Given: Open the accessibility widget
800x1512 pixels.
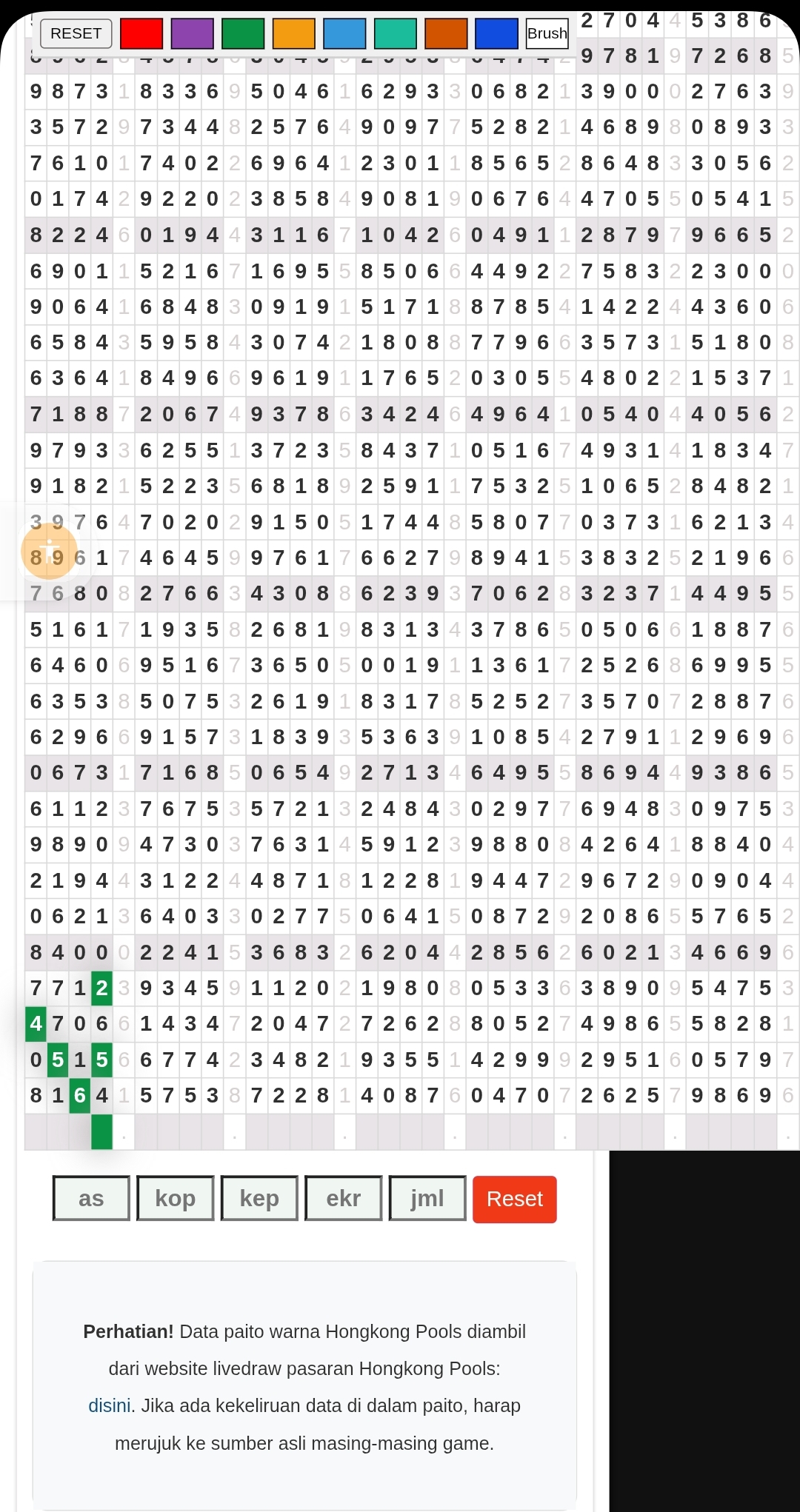Looking at the screenshot, I should (50, 551).
